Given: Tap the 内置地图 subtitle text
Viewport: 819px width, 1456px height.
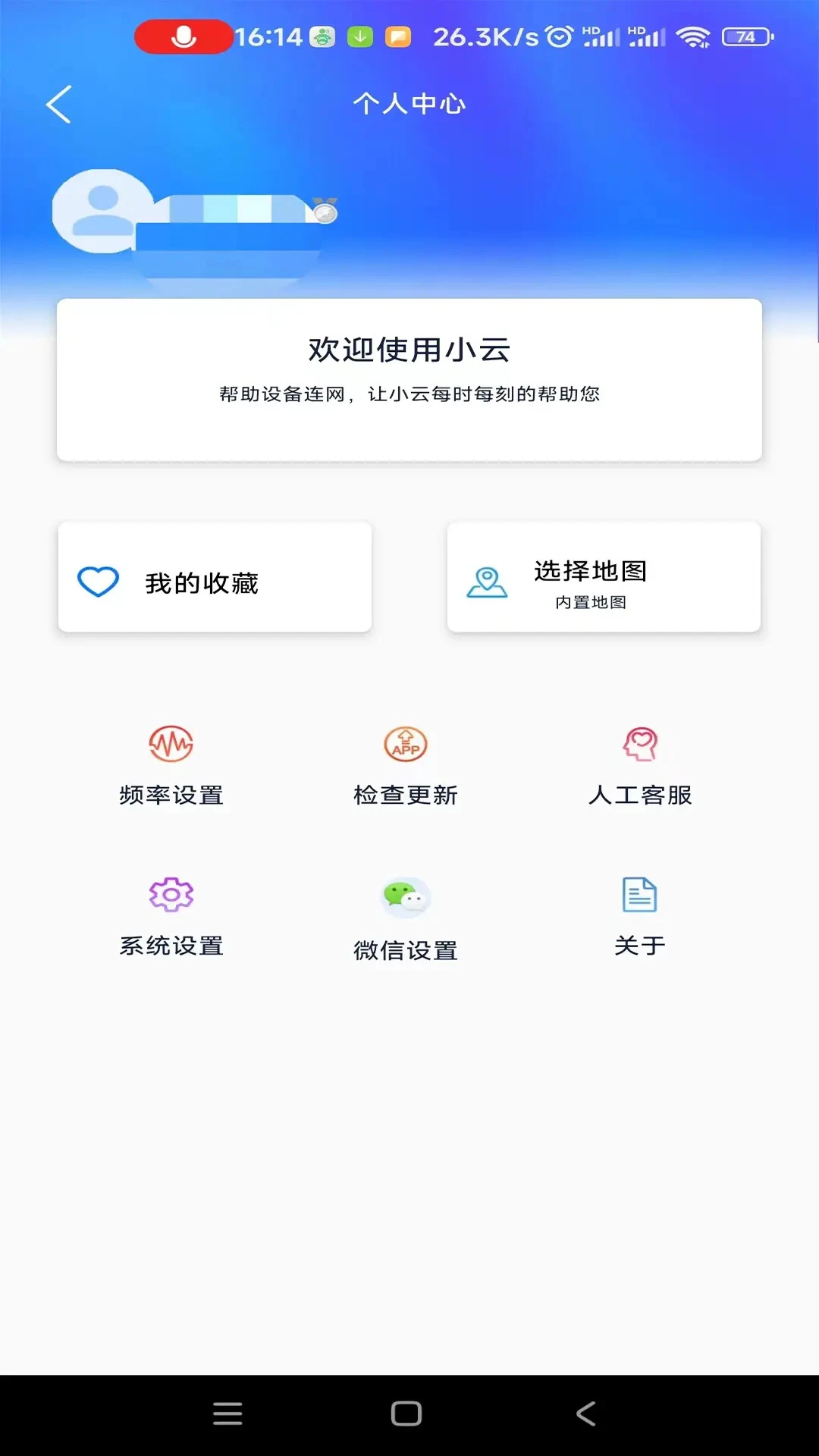Looking at the screenshot, I should pos(593,602).
